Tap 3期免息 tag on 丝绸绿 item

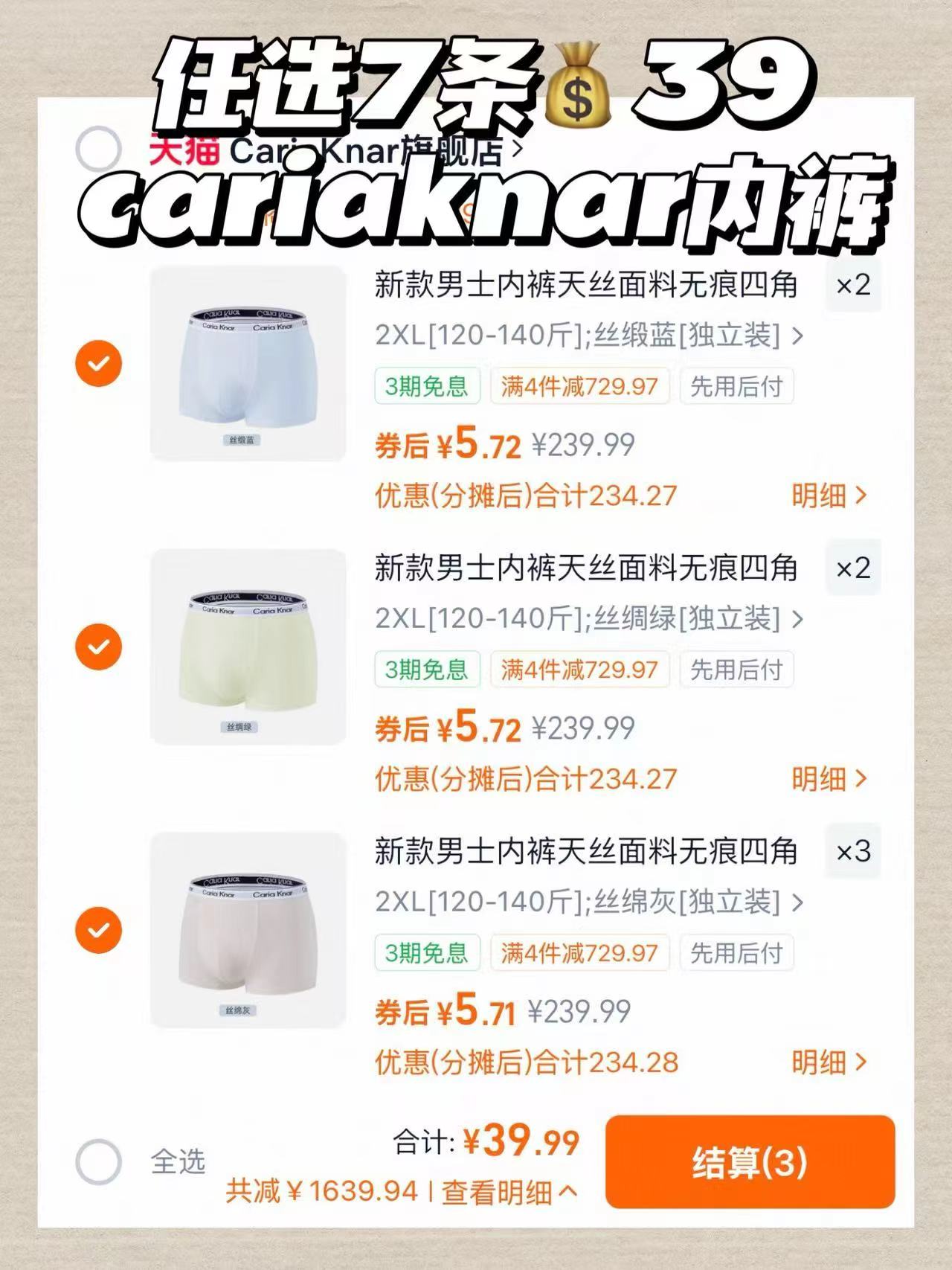428,670
